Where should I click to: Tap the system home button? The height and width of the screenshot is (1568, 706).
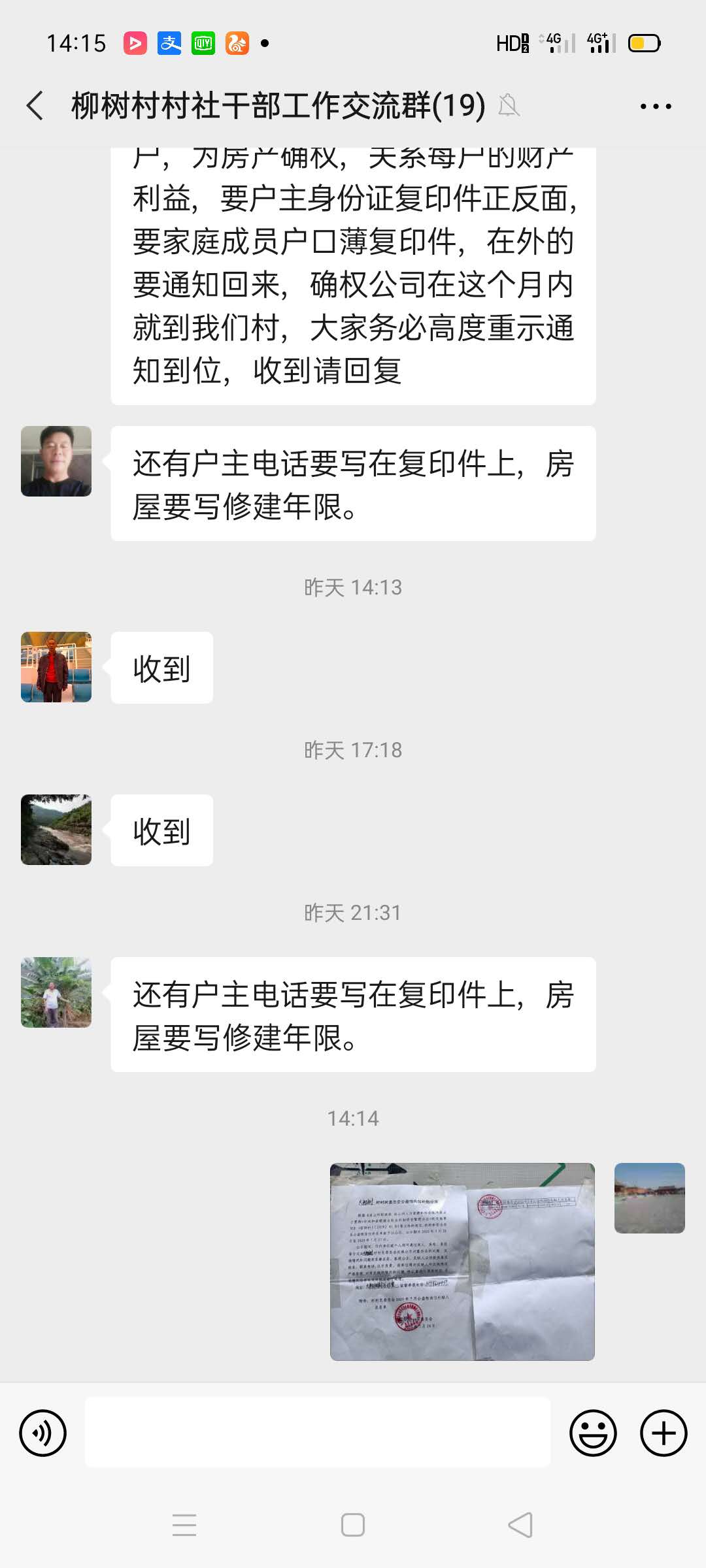pos(353,1526)
